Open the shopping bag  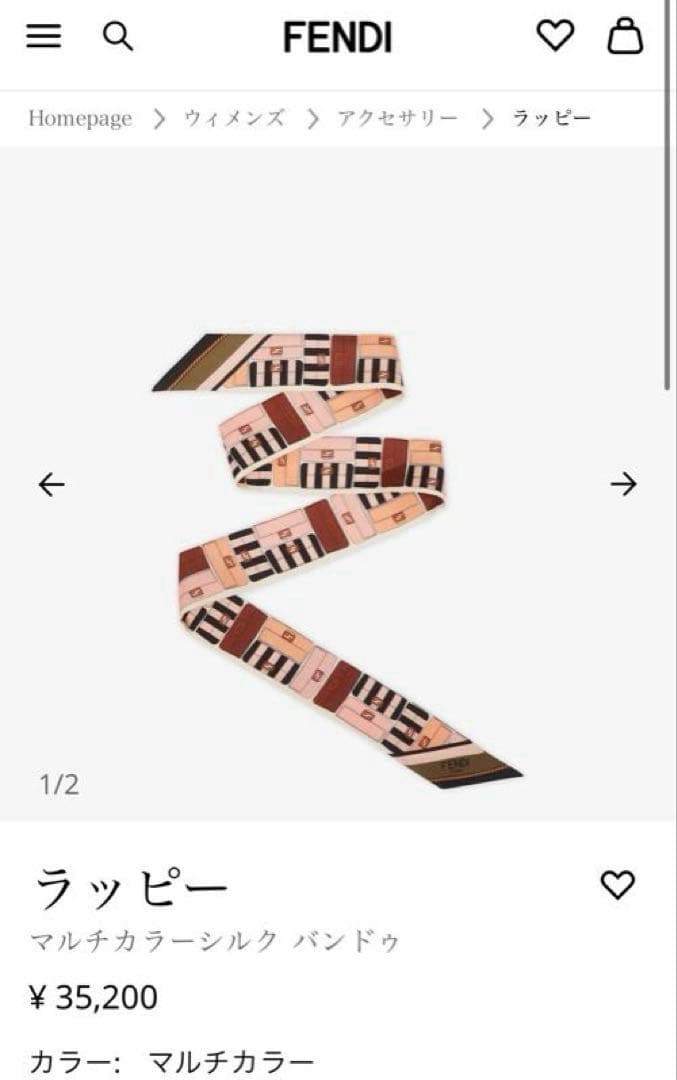click(x=625, y=37)
